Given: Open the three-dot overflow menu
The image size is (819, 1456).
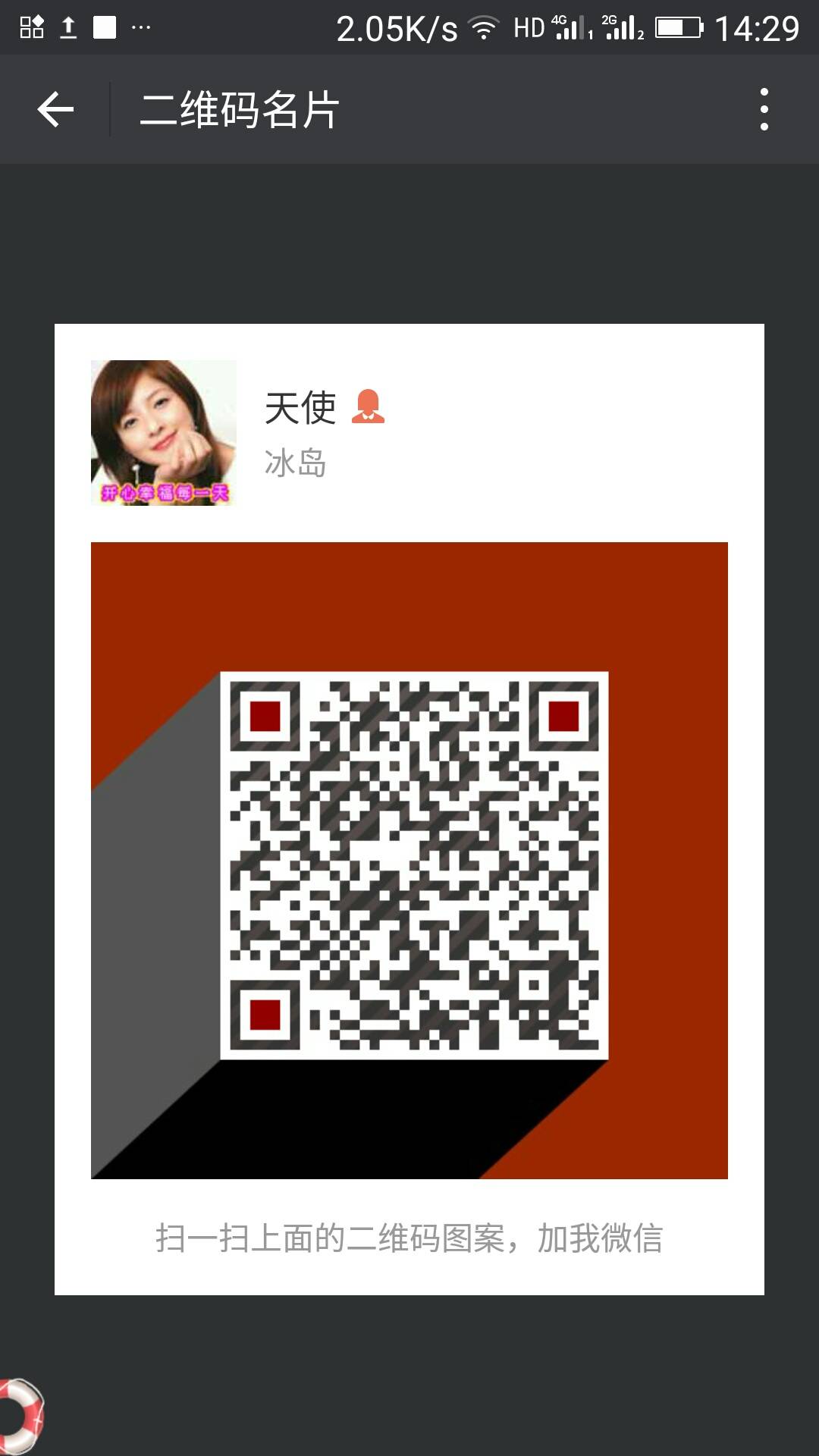Looking at the screenshot, I should tap(766, 109).
